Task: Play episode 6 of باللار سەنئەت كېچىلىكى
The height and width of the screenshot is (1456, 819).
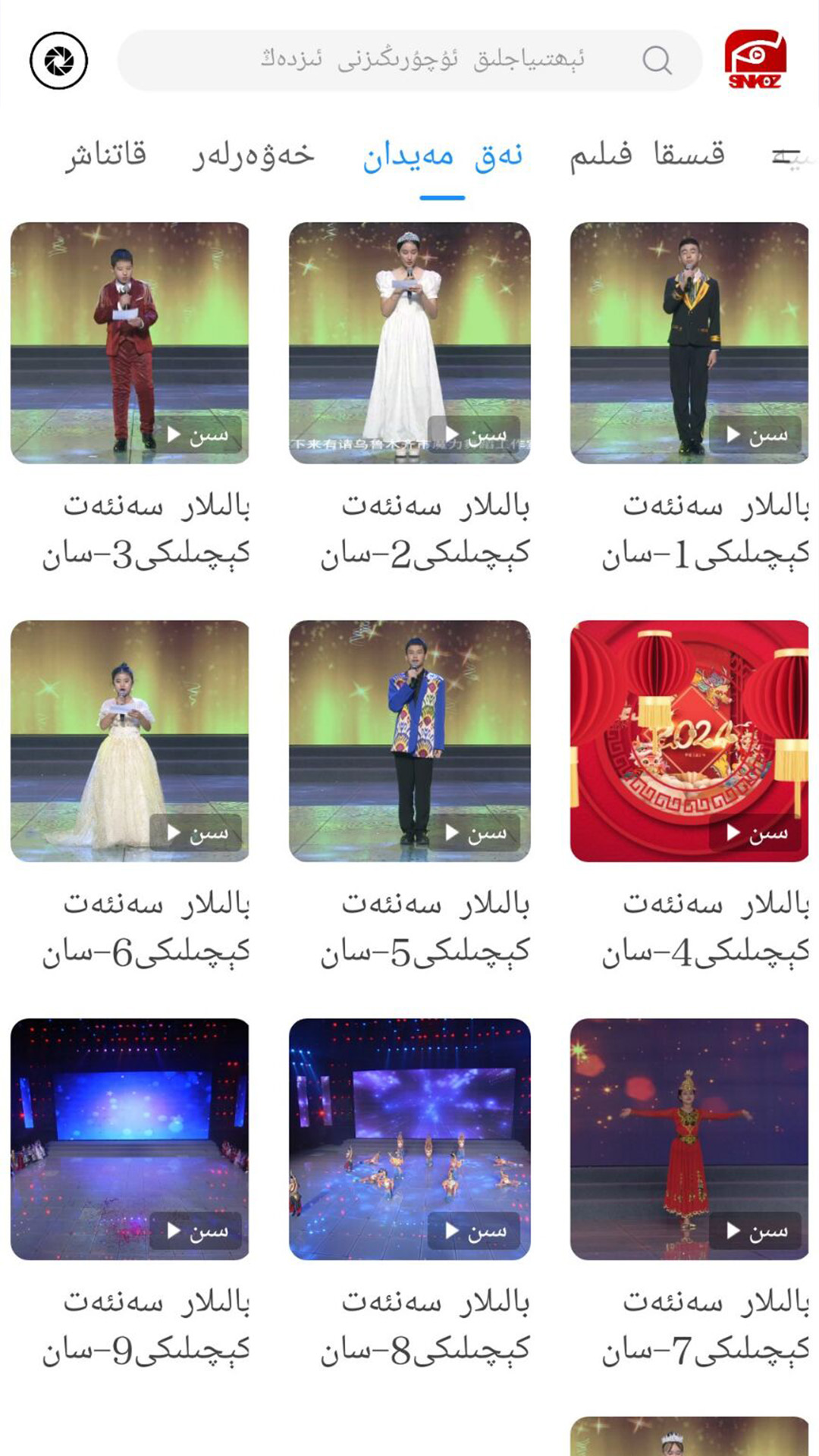Action: (130, 741)
